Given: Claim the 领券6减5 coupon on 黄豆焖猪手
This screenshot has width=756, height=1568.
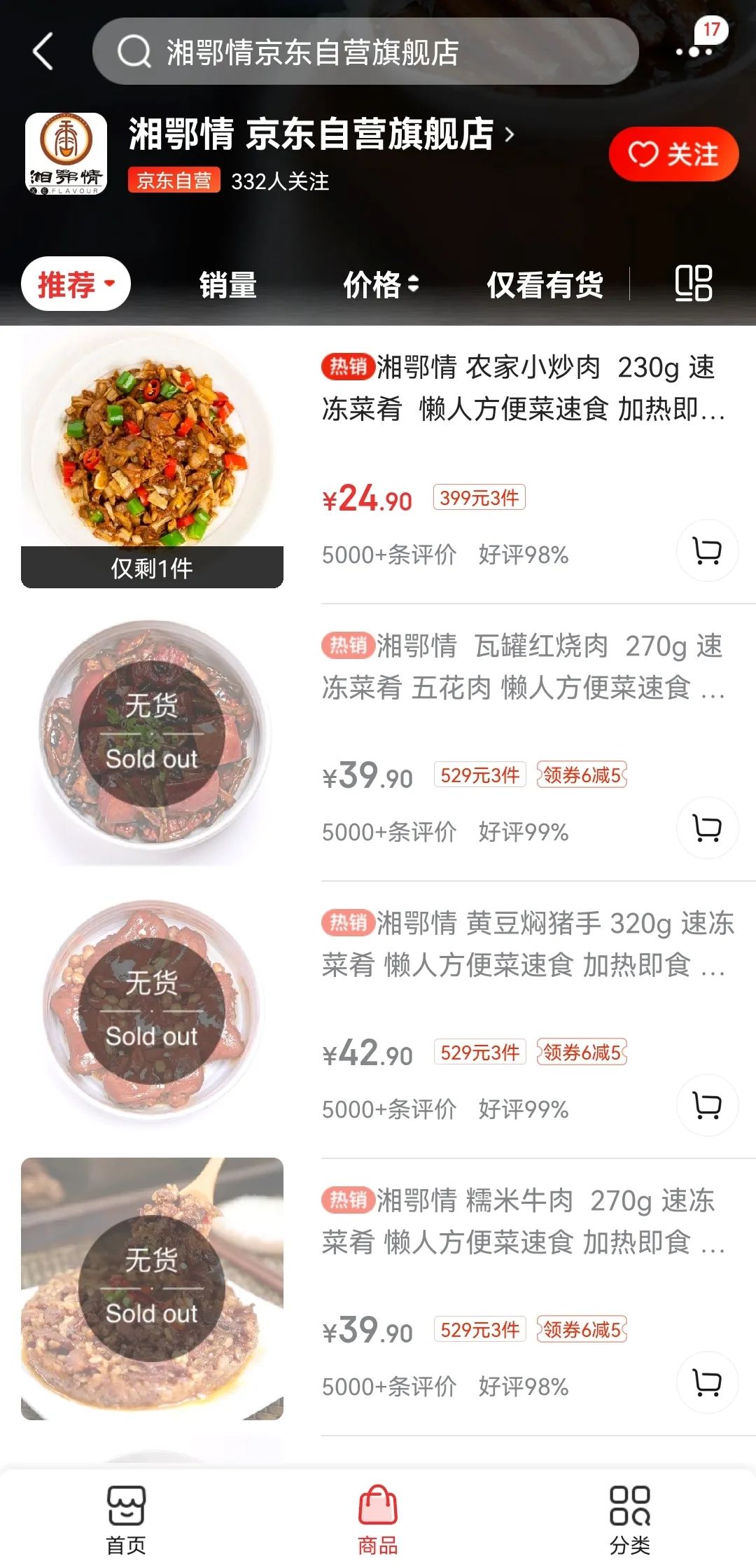Looking at the screenshot, I should (582, 1052).
